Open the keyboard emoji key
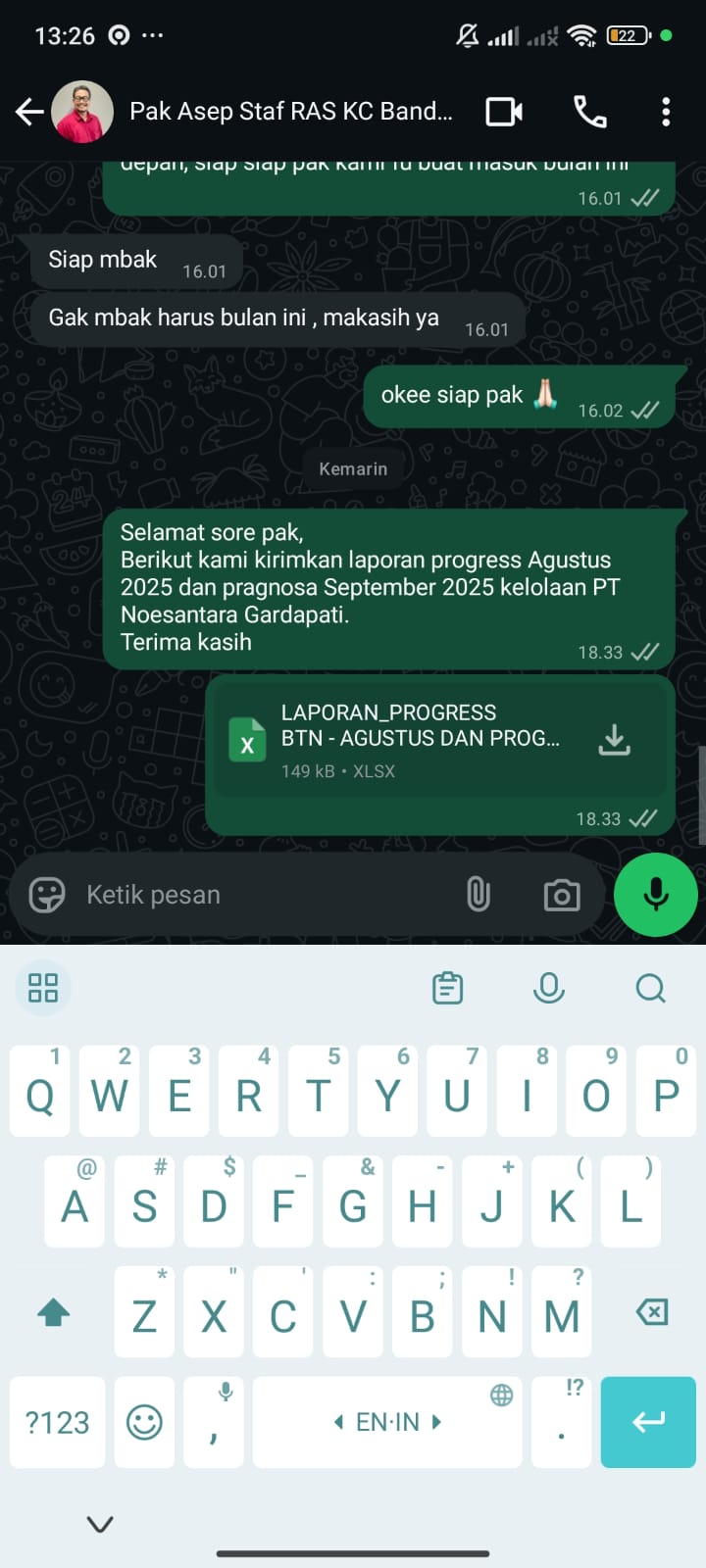The image size is (706, 1568). 144,1422
